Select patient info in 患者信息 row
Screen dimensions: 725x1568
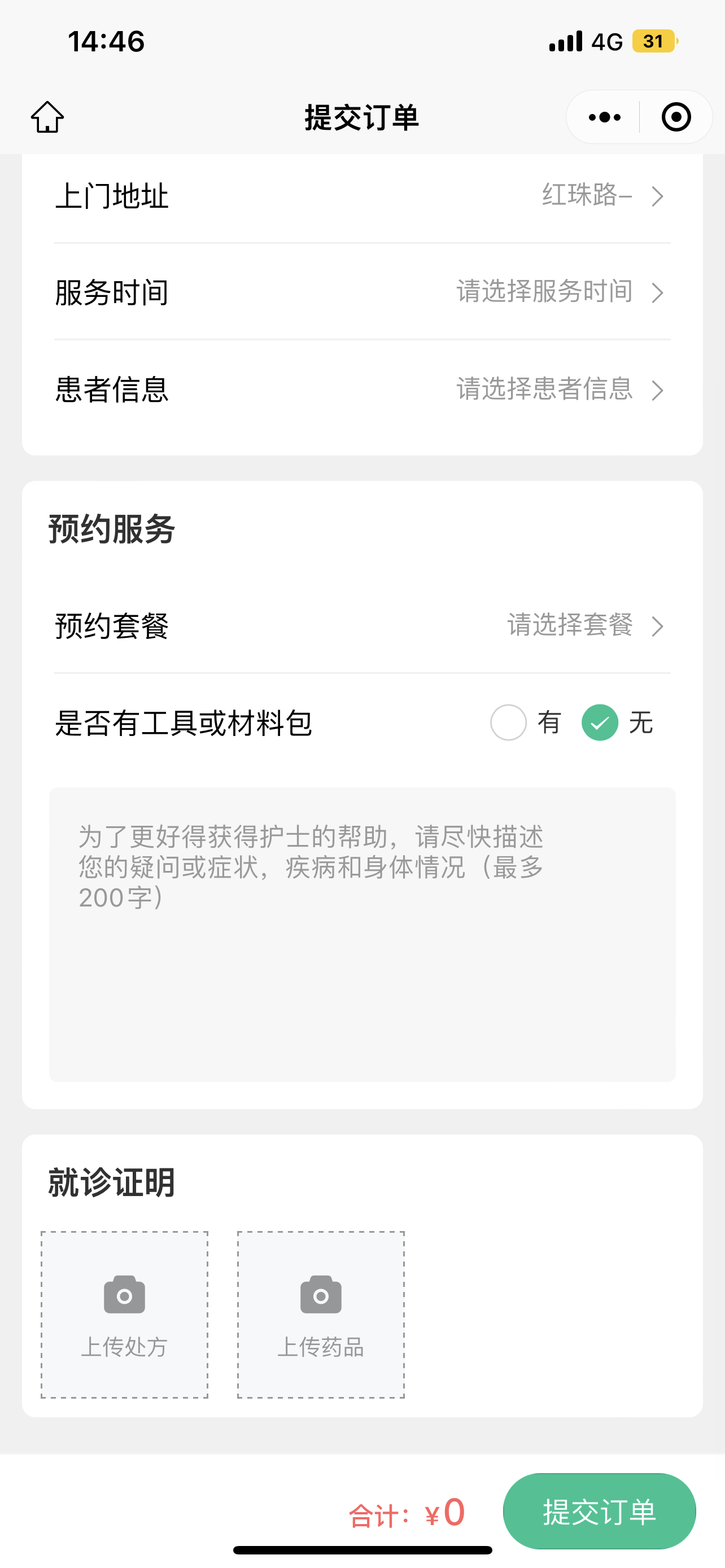362,389
